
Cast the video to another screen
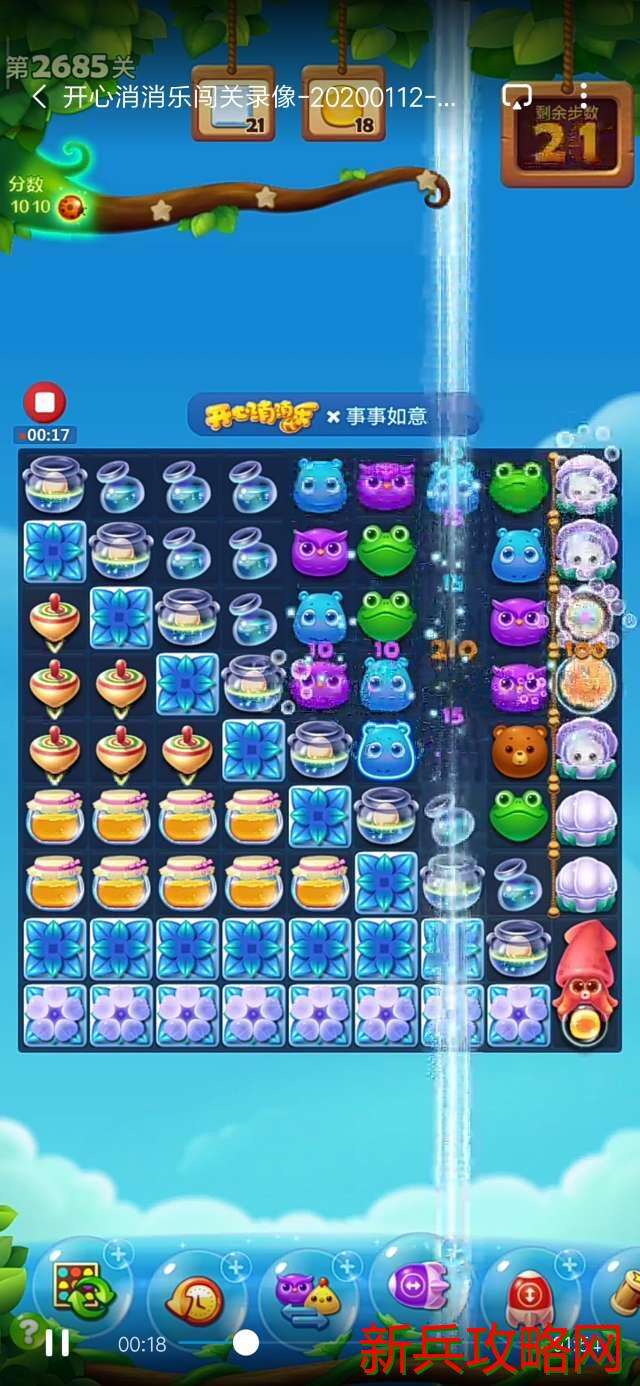coord(517,97)
